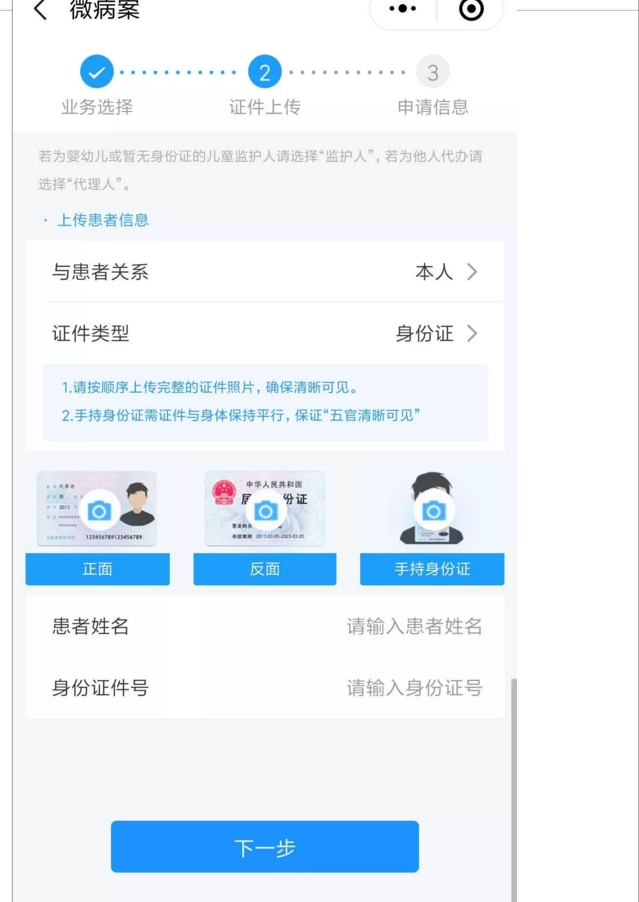Go back from 微病案 page
Screen dimensions: 639x902
tap(40, 11)
